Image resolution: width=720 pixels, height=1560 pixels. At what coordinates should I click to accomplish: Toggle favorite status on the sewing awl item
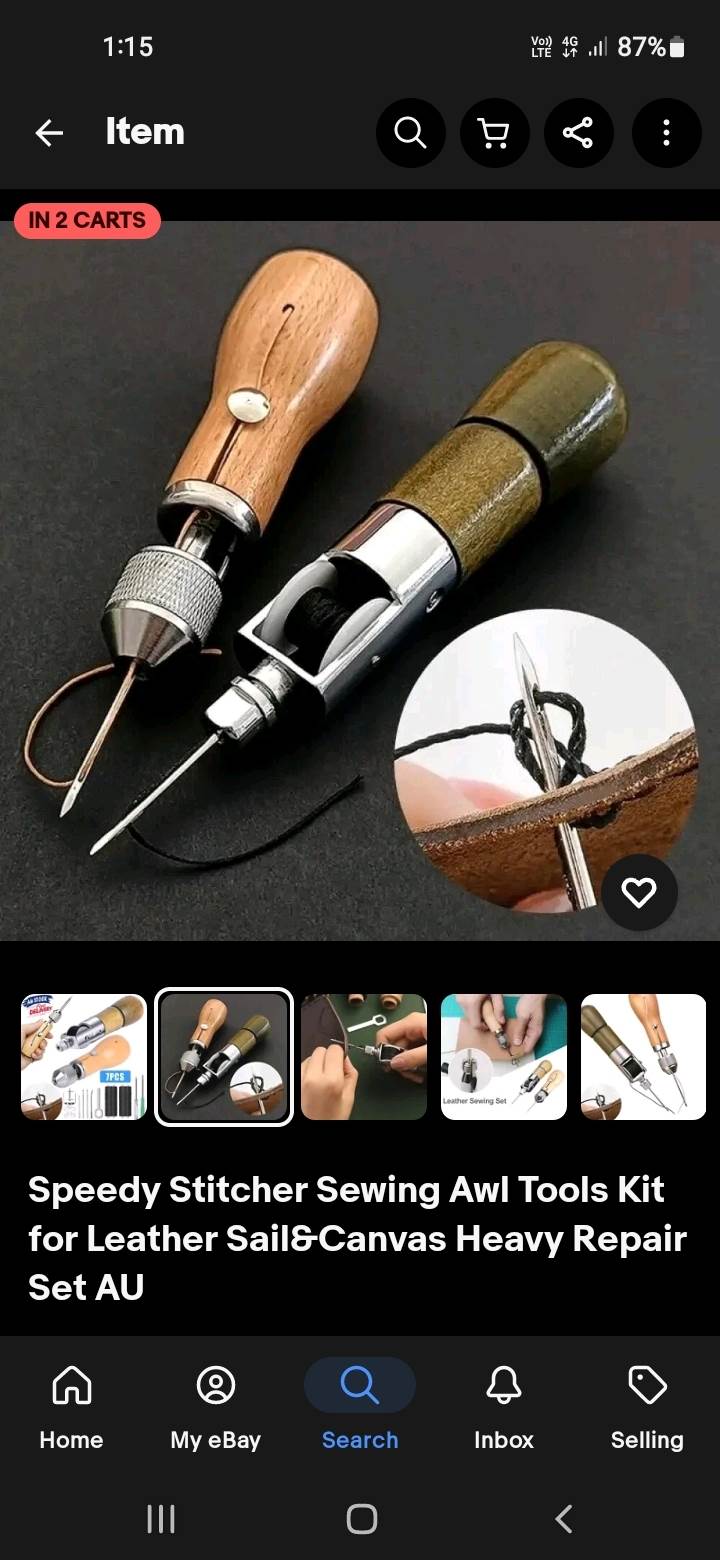639,891
